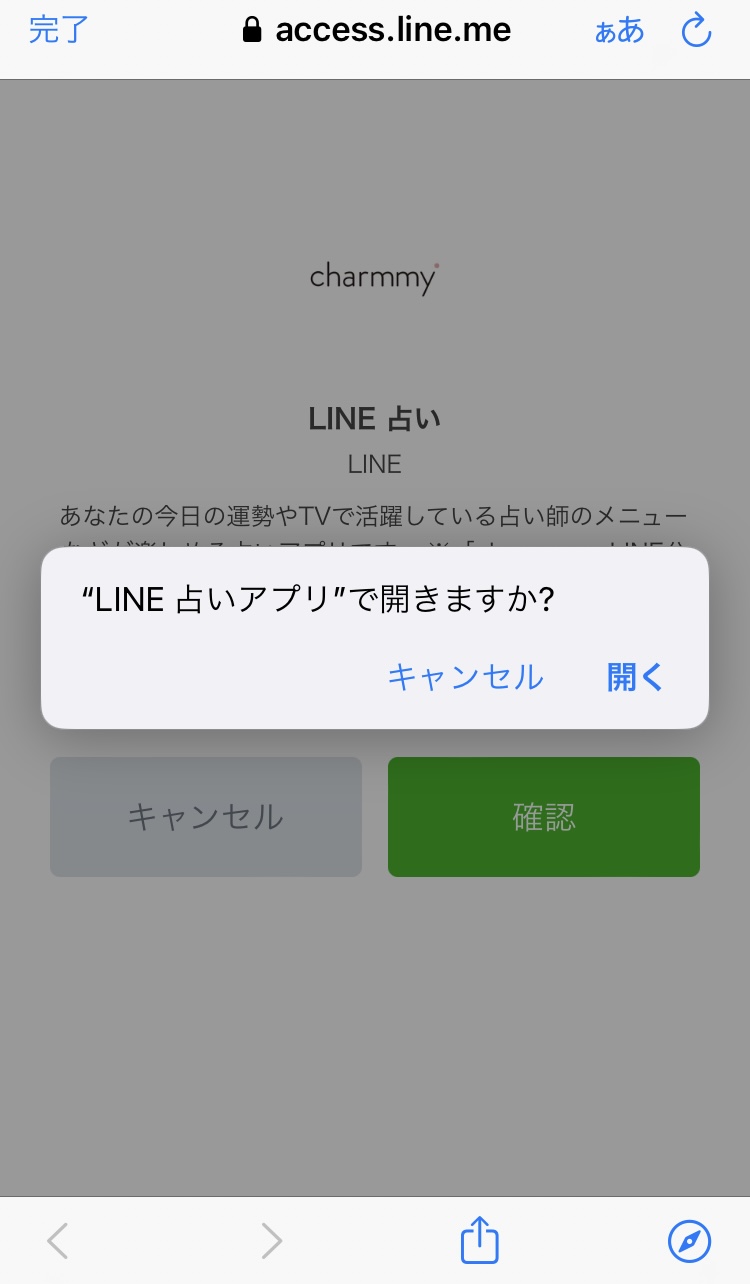Tap the gray キャンセル button on page
The width and height of the screenshot is (750, 1284).
tap(205, 816)
